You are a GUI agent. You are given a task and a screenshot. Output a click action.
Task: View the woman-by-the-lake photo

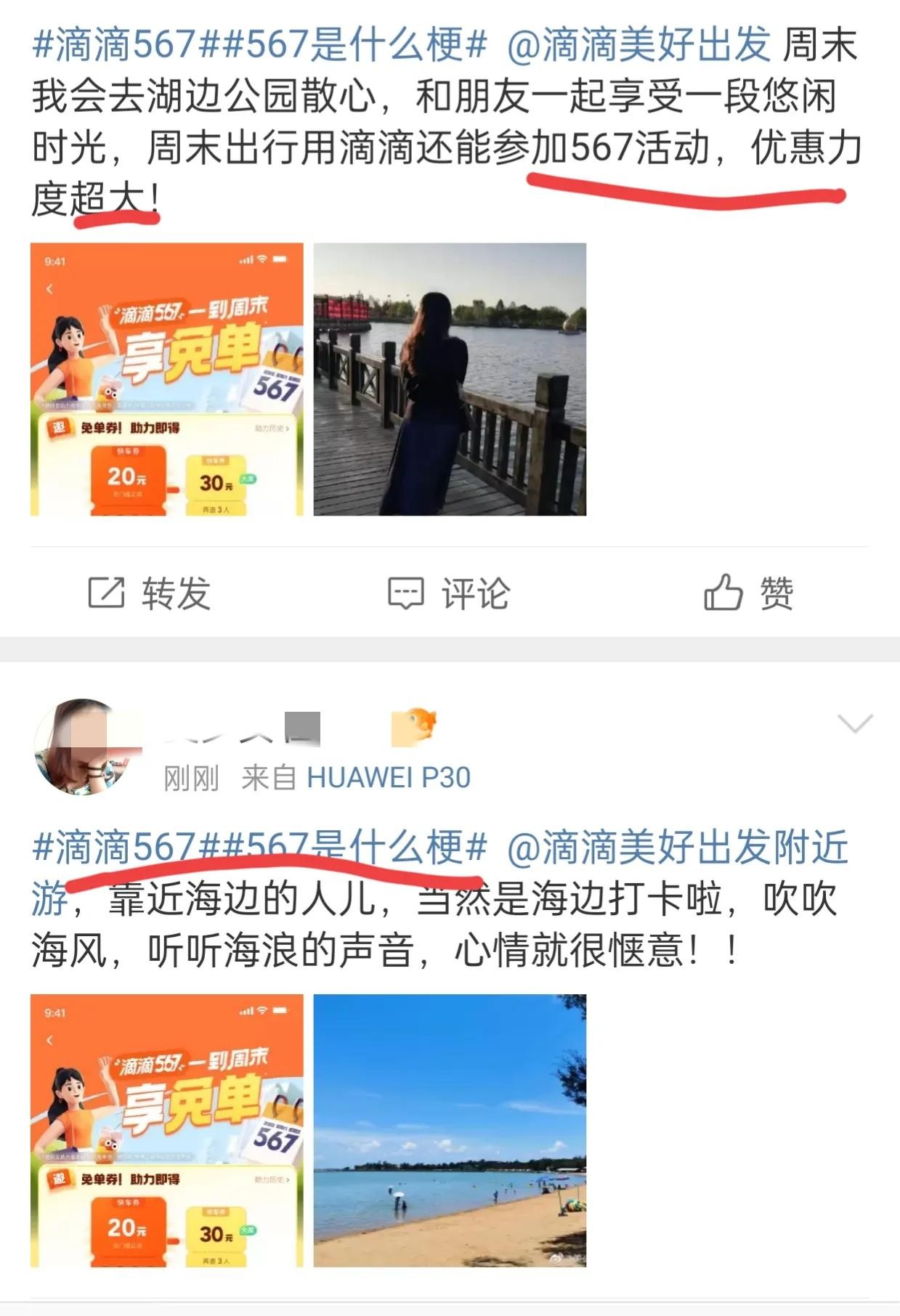[x=450, y=379]
